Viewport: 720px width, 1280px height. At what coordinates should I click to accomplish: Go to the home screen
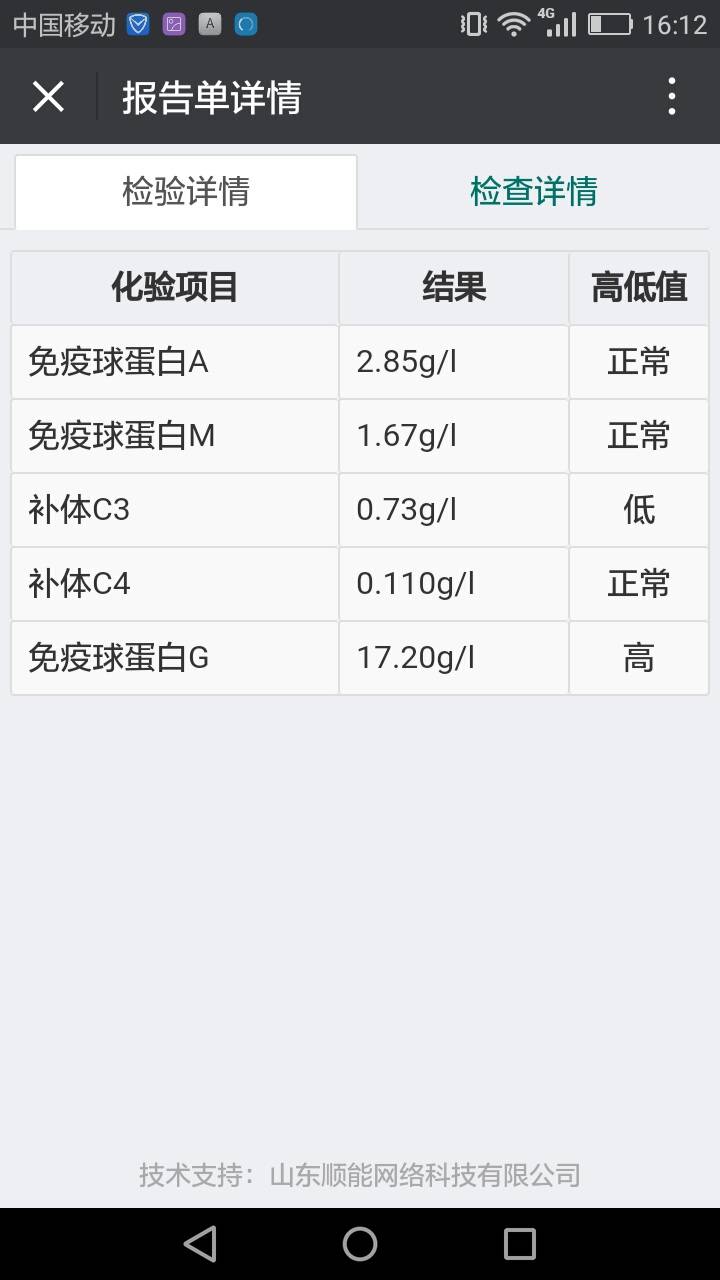pos(360,1244)
